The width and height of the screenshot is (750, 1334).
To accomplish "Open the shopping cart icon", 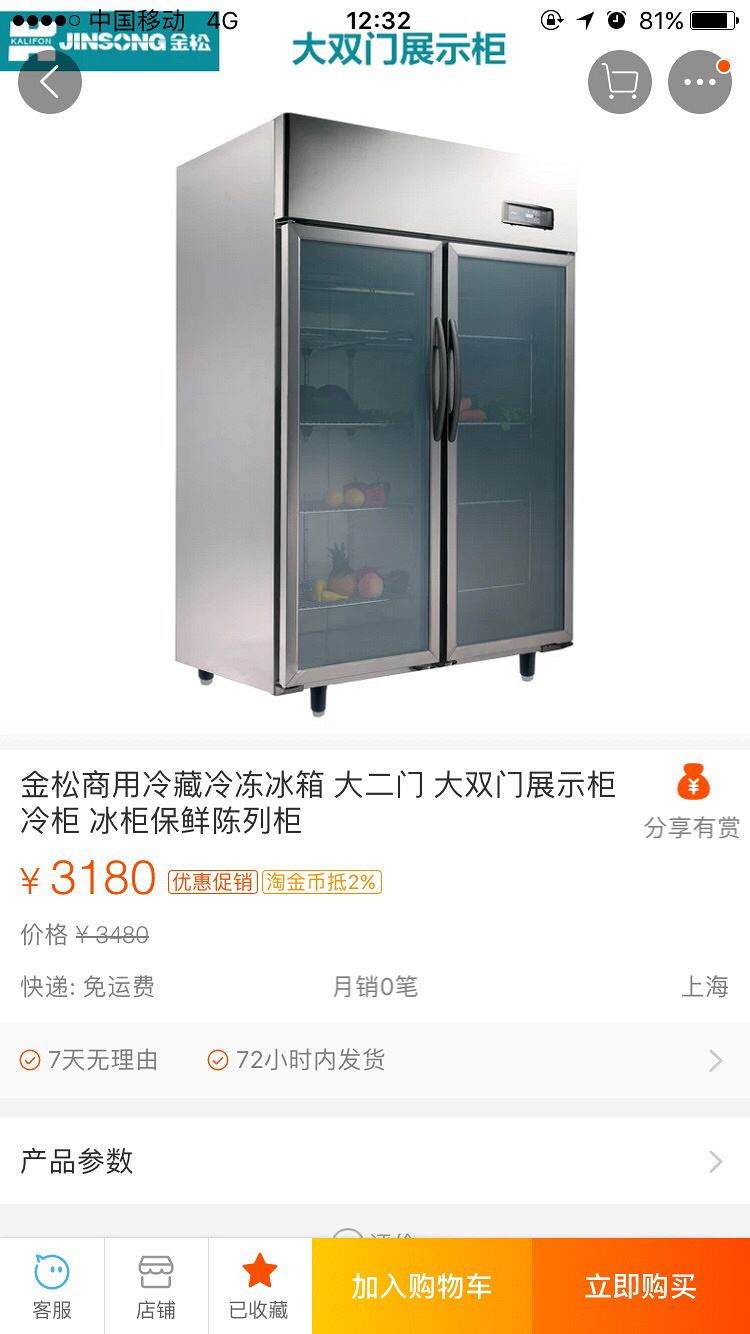I will [620, 82].
